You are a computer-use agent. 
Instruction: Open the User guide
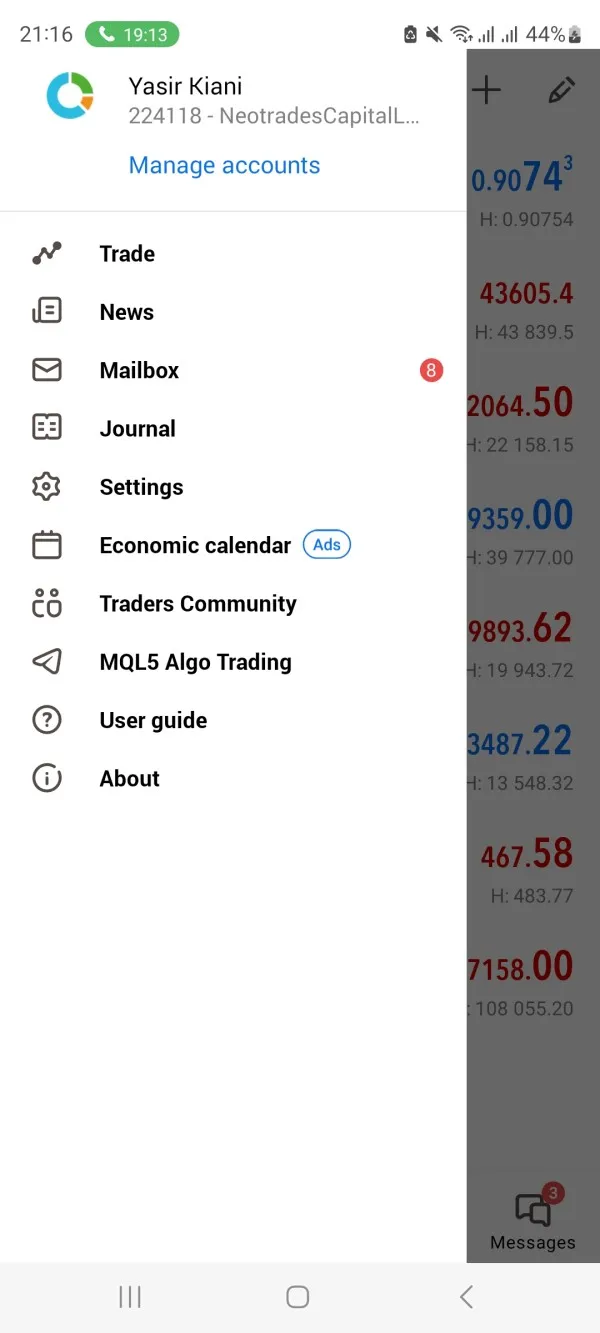click(233, 720)
